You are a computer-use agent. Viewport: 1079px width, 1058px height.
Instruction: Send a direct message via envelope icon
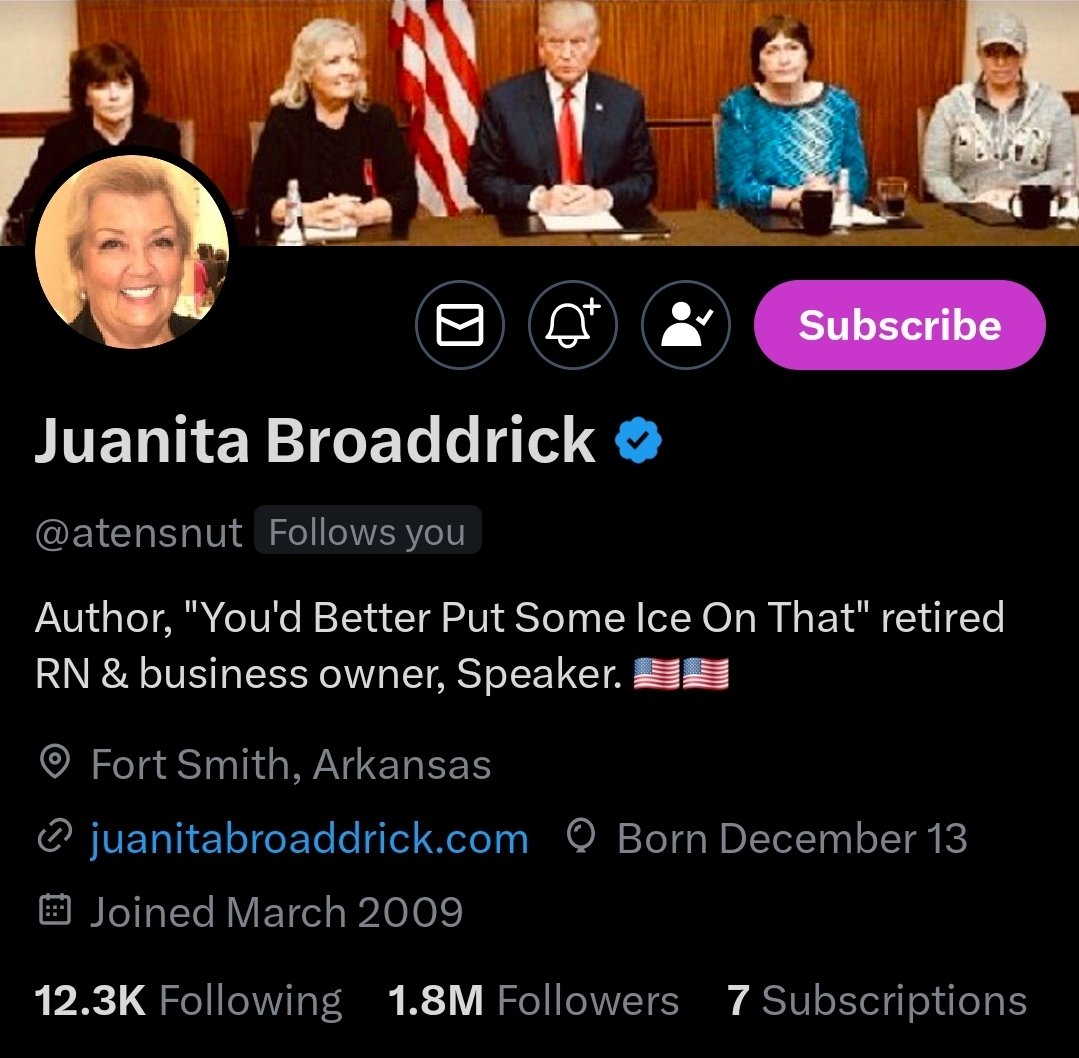click(459, 325)
